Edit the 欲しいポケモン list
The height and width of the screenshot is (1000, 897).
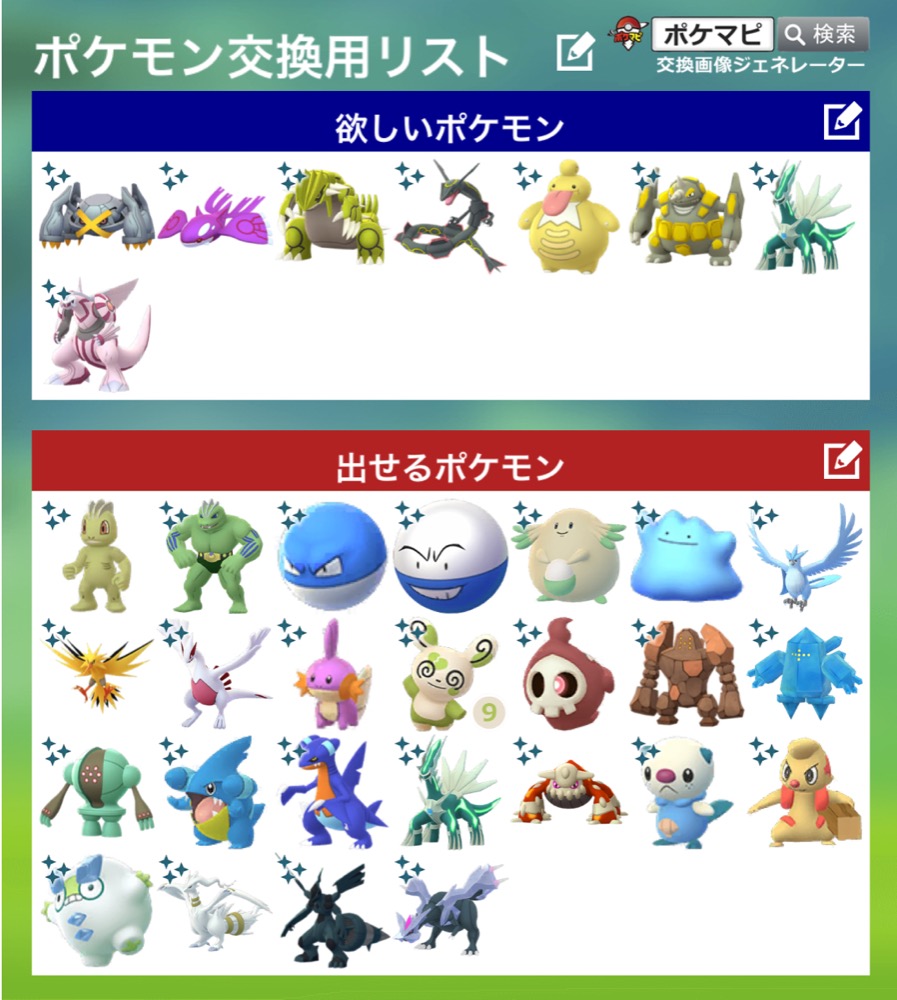[x=842, y=123]
